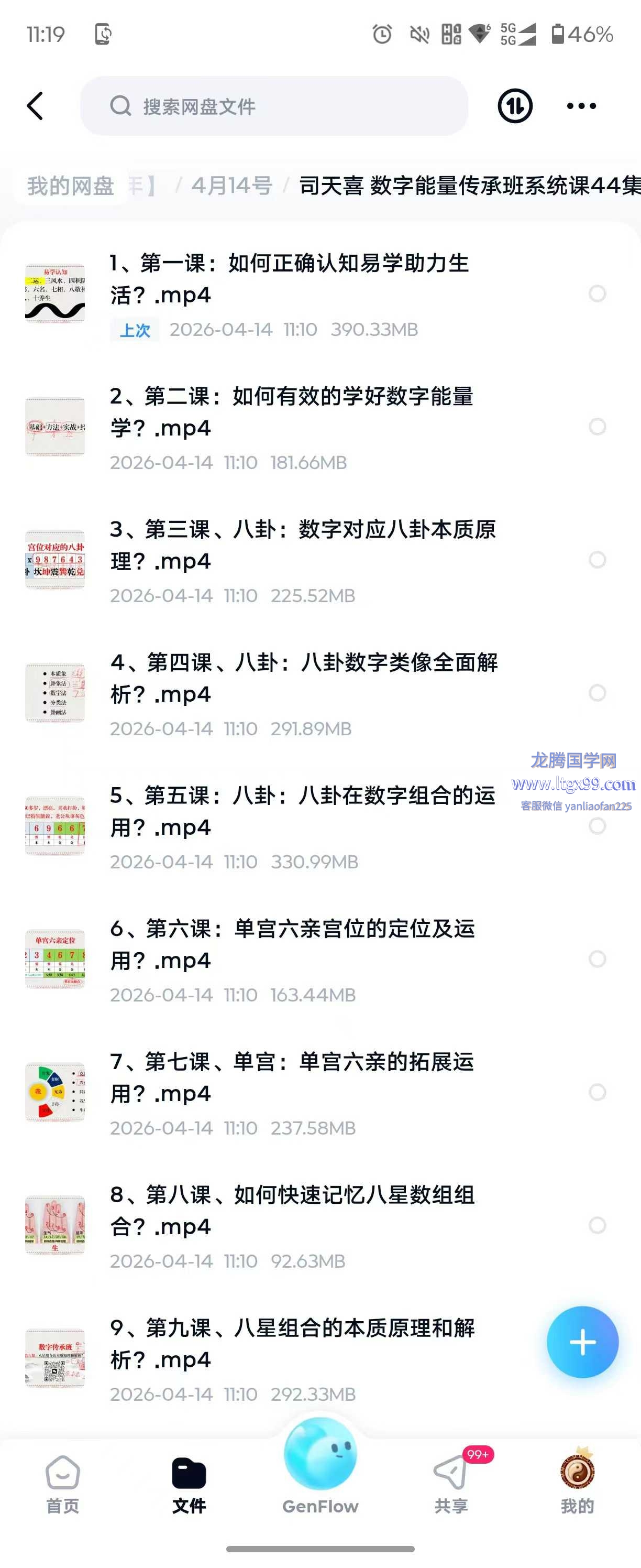The height and width of the screenshot is (1568, 641).
Task: Select the checkbox for the 第二课 file
Action: [x=597, y=427]
